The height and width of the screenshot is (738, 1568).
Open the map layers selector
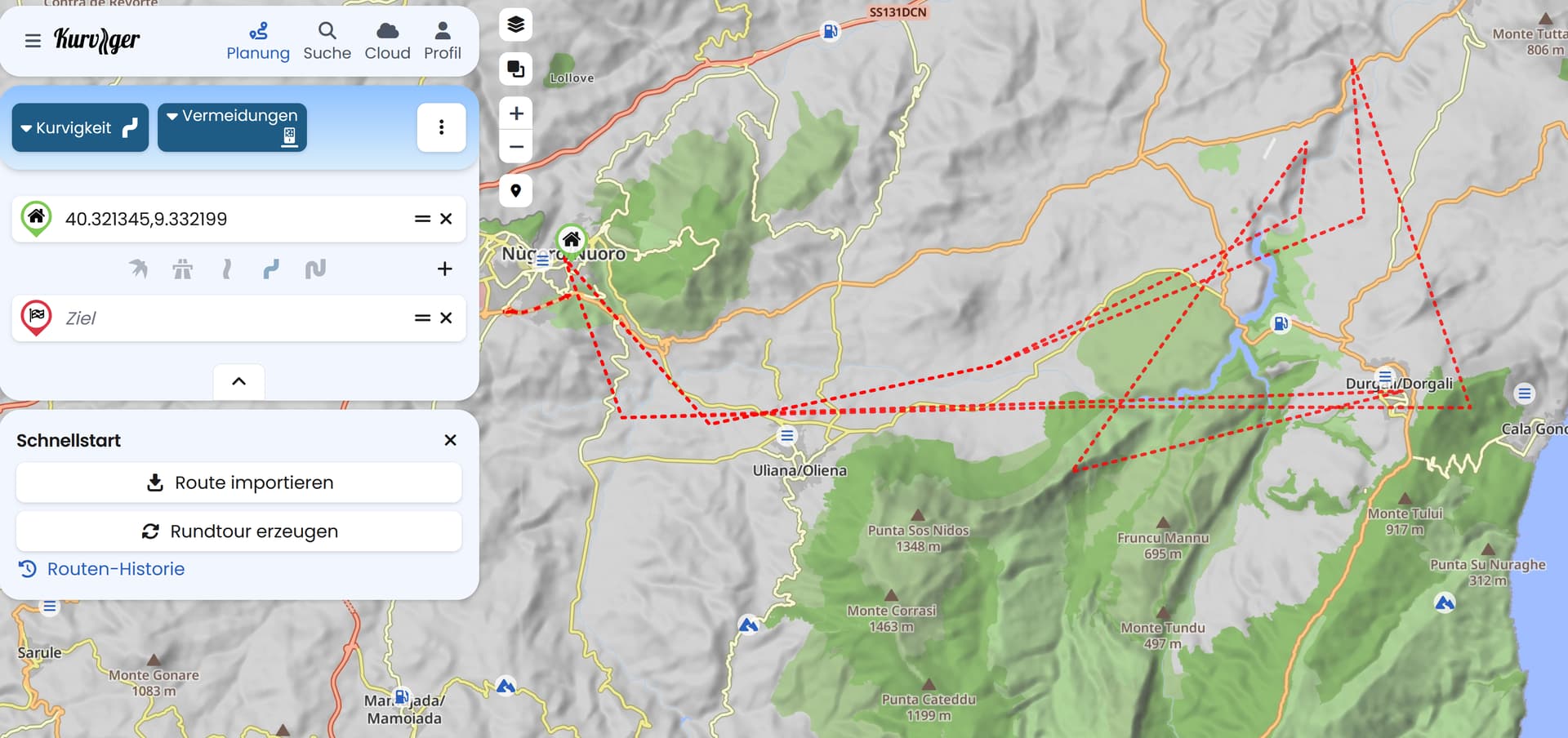pos(515,24)
